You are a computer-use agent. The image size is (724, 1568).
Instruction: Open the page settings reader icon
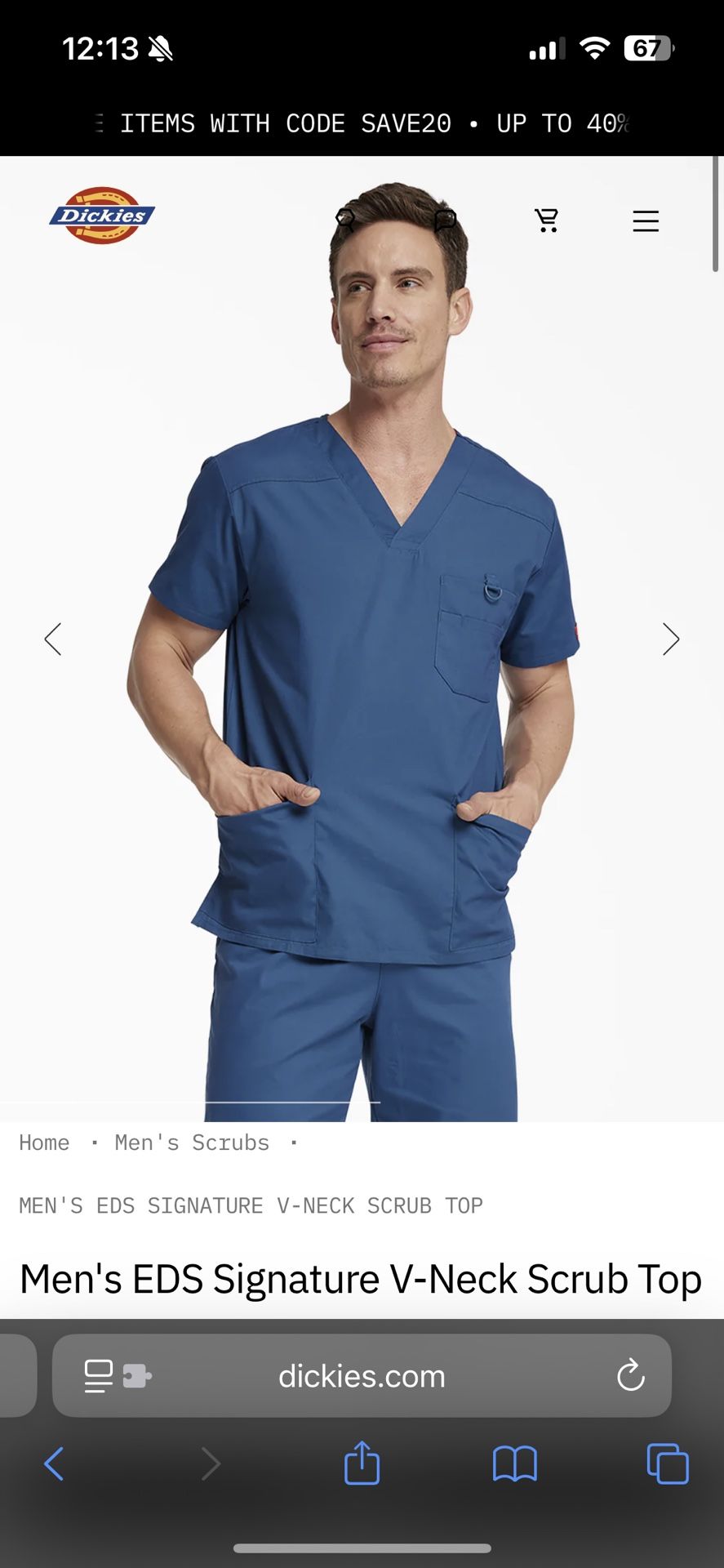tap(97, 1375)
